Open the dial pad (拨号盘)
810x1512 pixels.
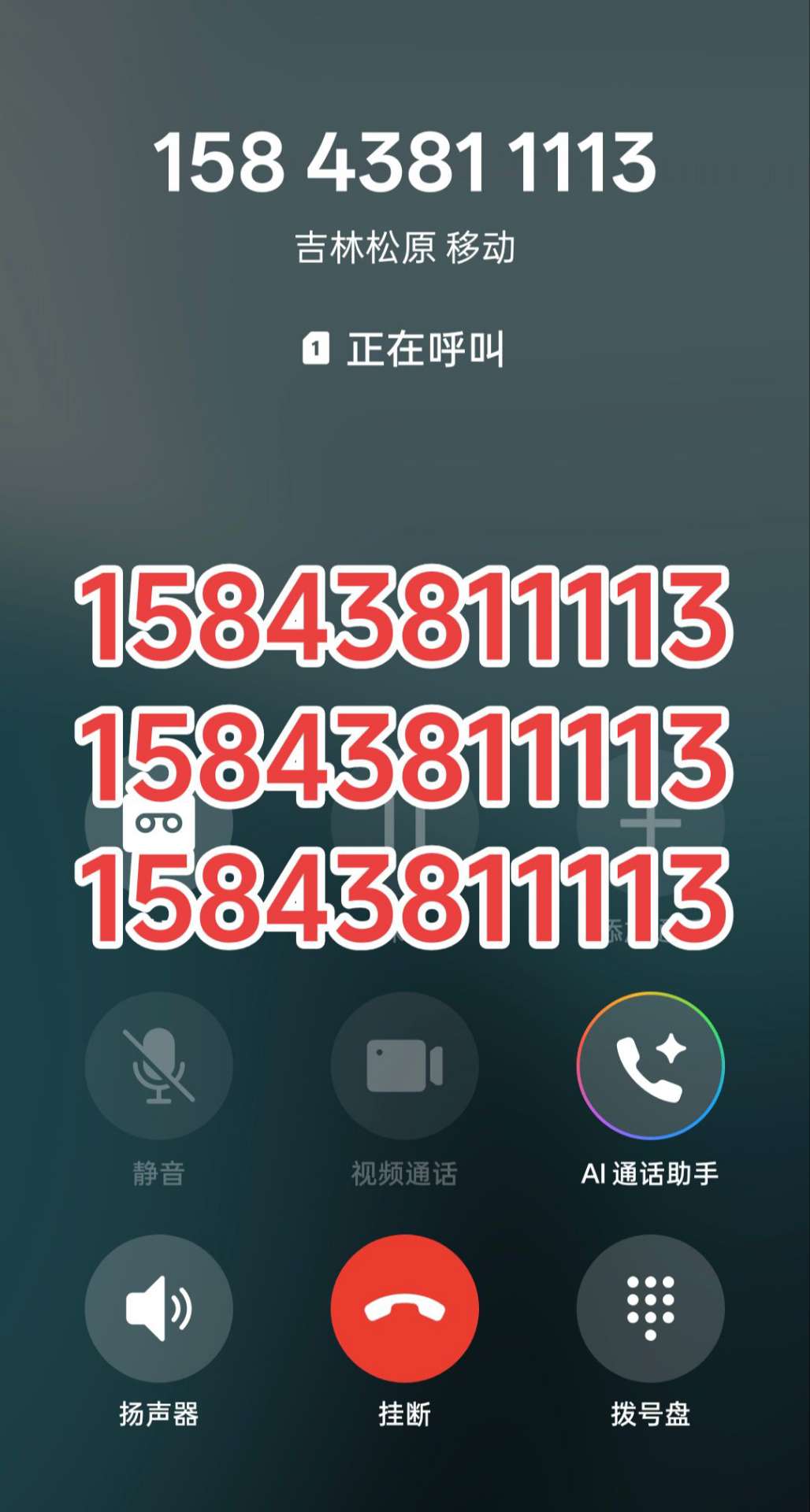(x=650, y=1308)
